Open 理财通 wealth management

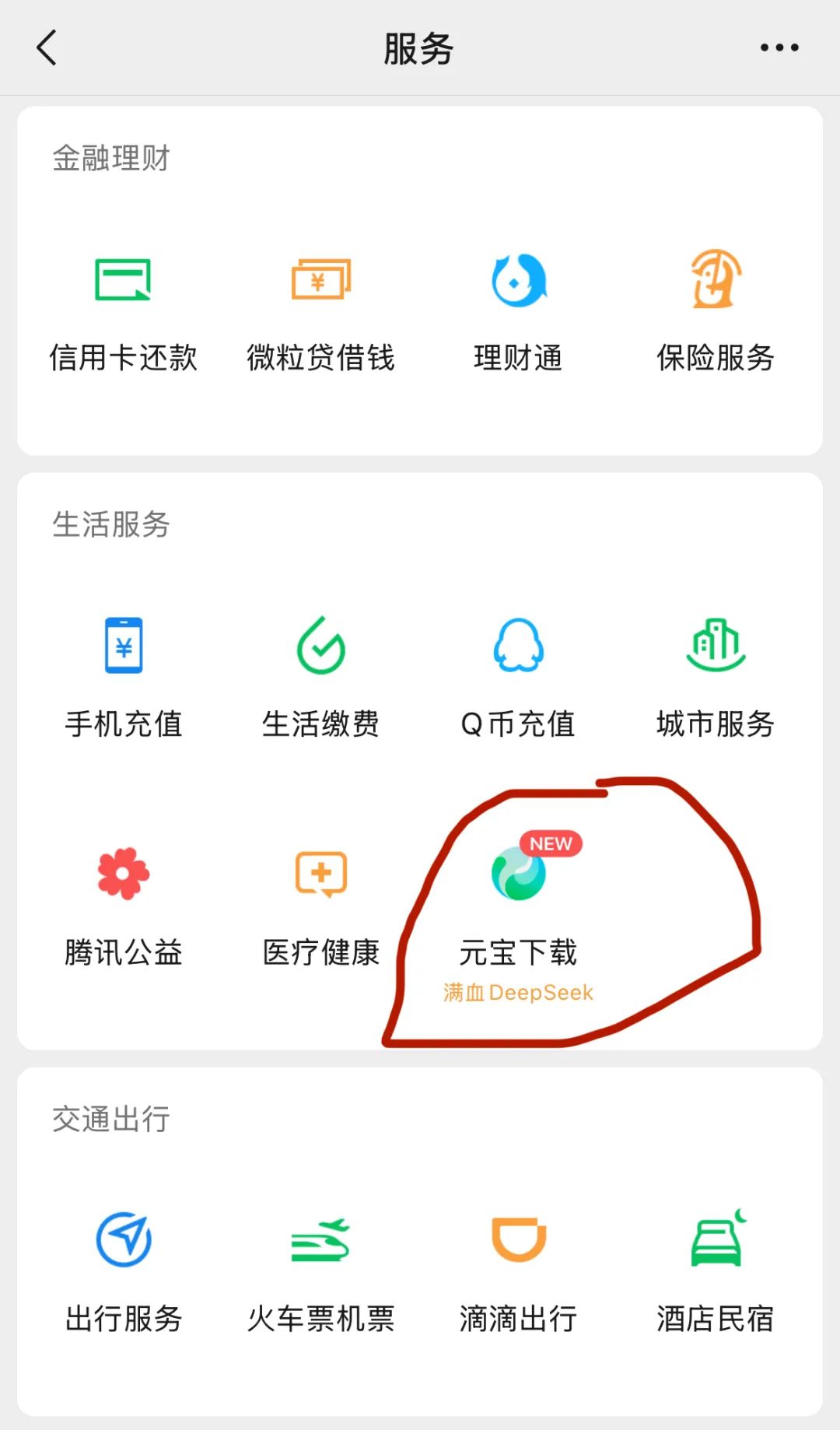click(x=518, y=313)
